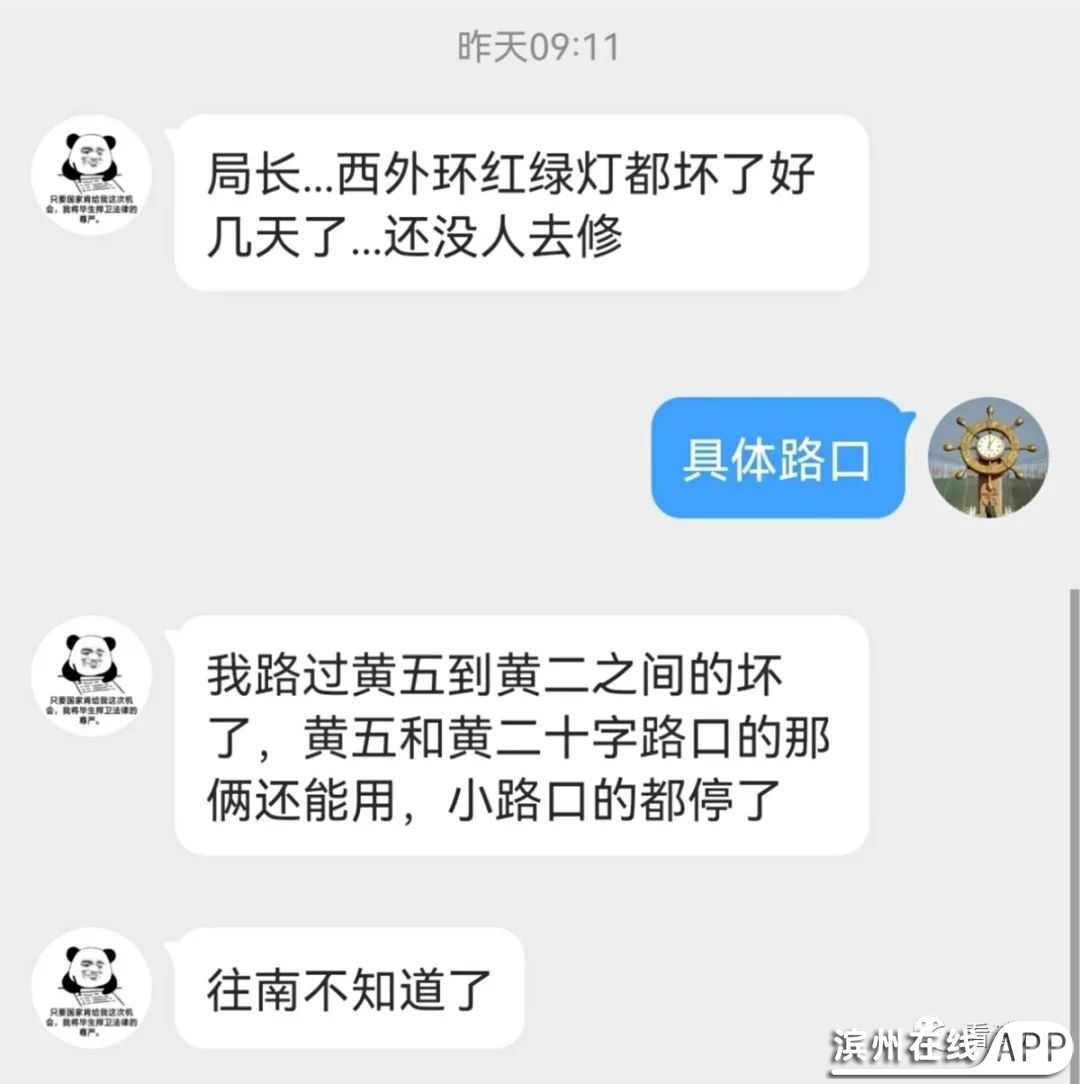
Task: Open sender avatar beside 我路过黄五 message
Action: [x=91, y=676]
